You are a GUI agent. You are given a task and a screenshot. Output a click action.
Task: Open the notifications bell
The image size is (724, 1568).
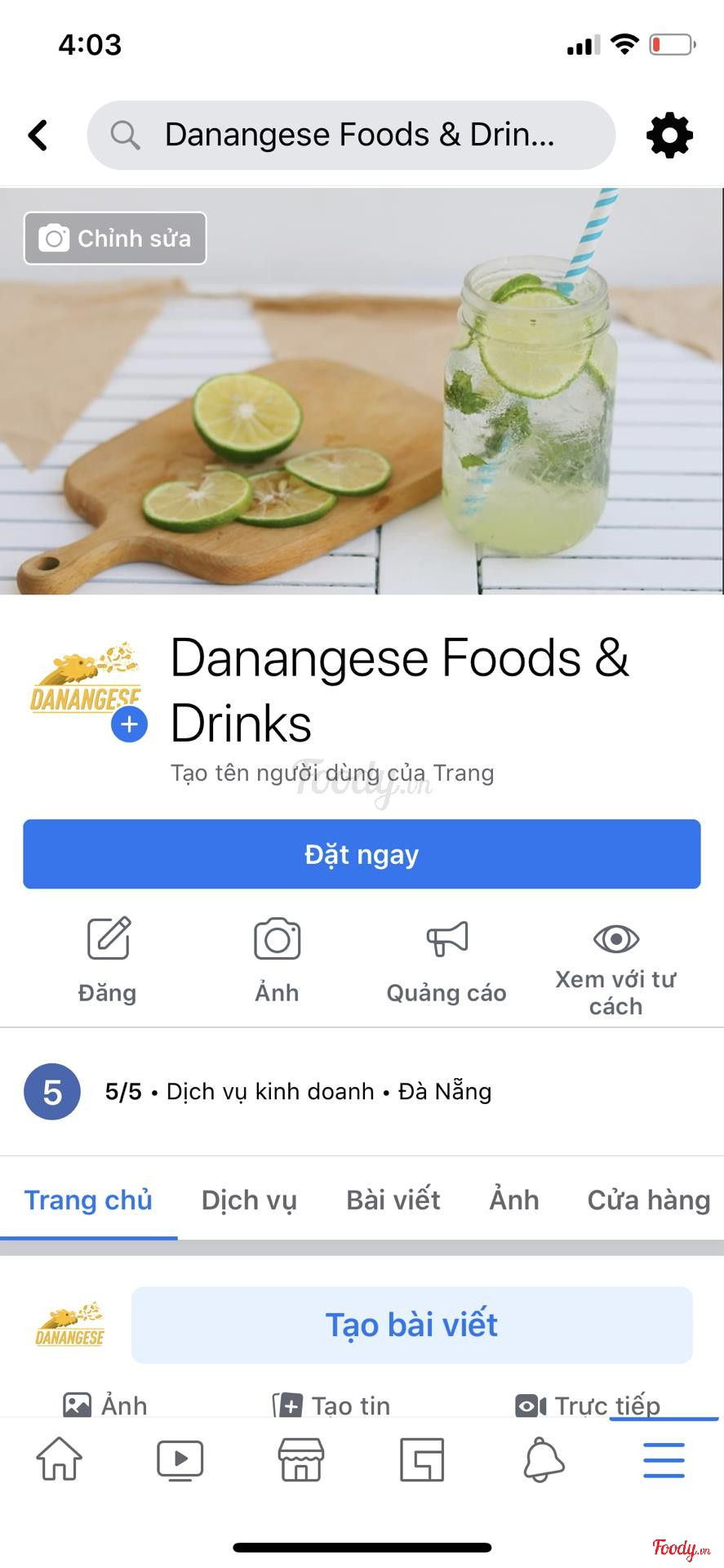pyautogui.click(x=543, y=1459)
